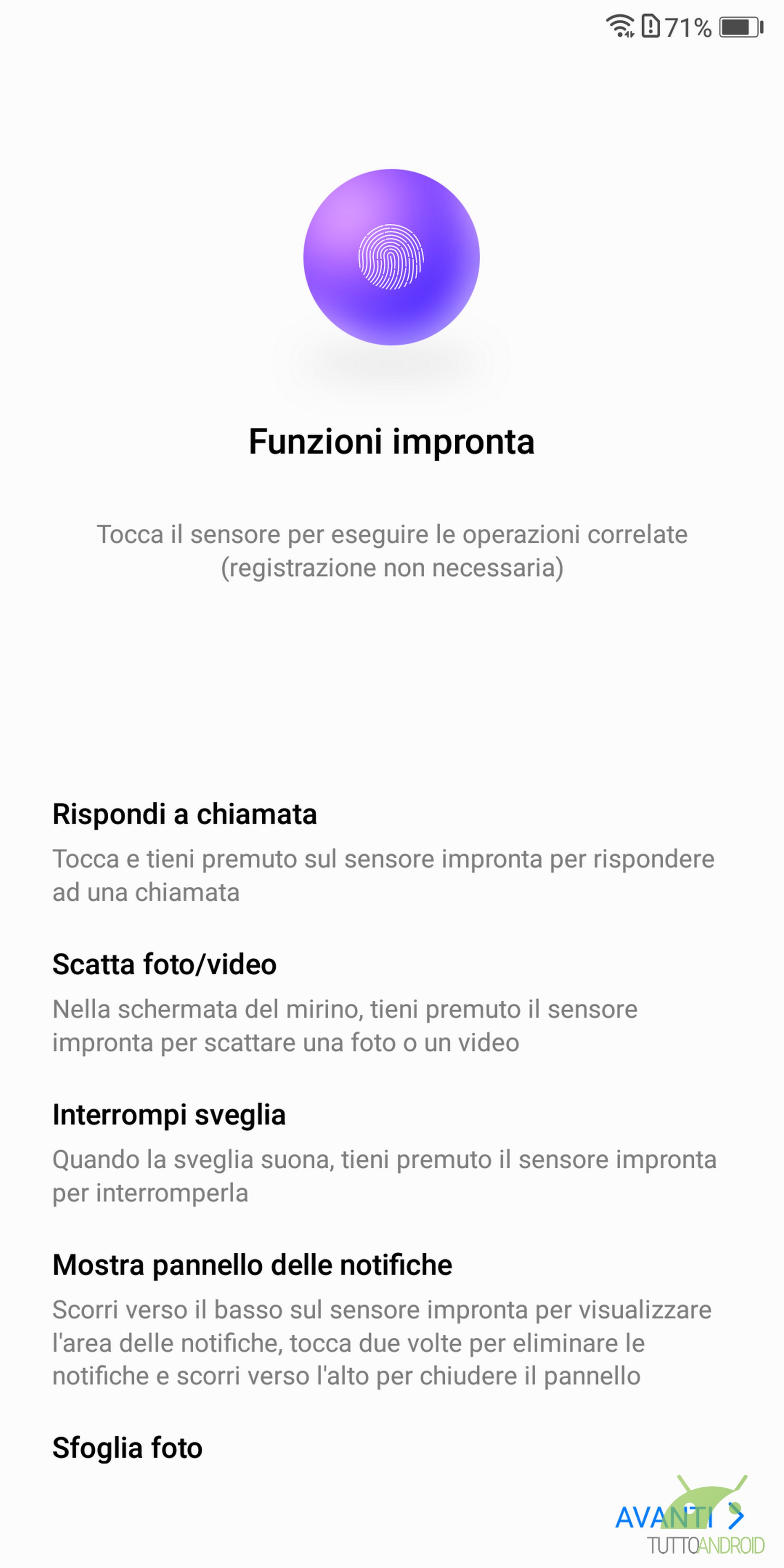Tap the AVANTI button to continue

click(679, 1517)
